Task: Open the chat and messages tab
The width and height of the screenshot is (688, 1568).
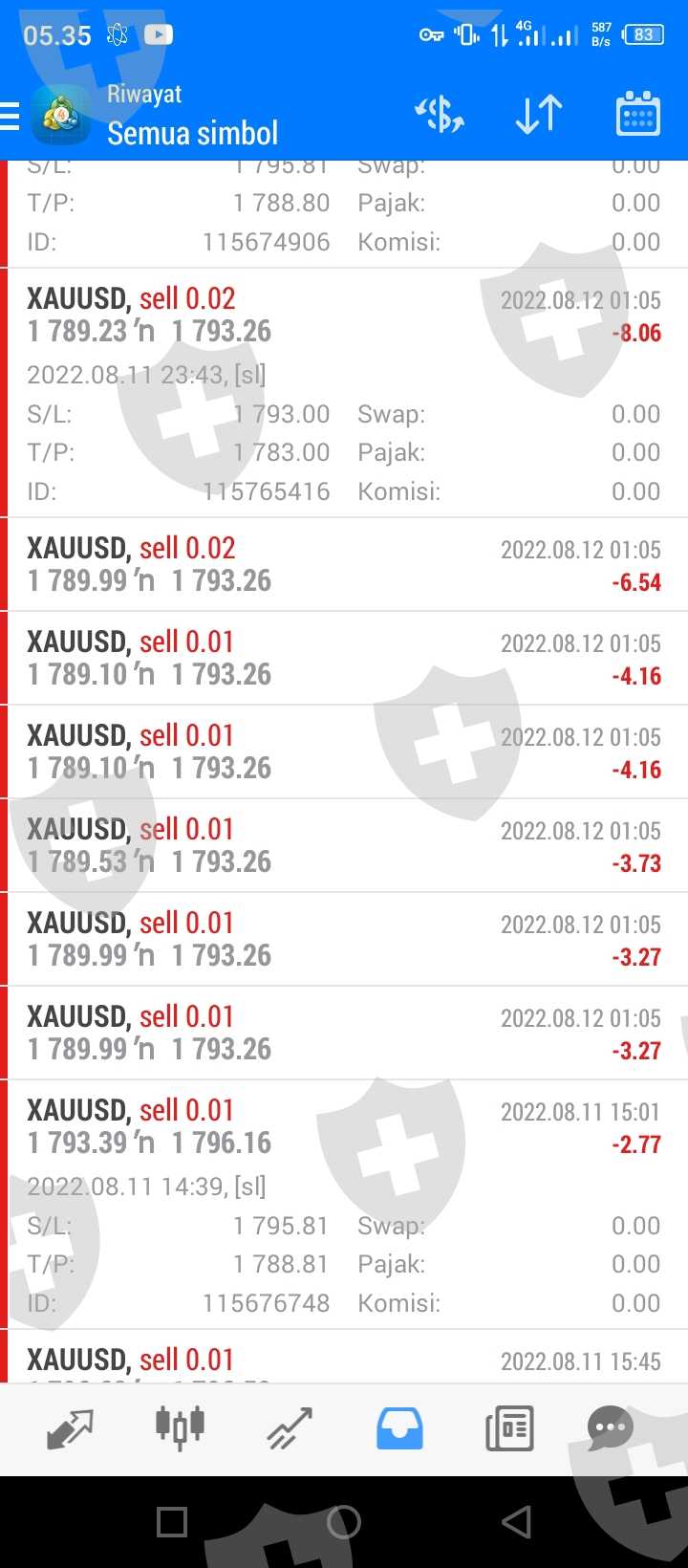Action: [610, 1428]
